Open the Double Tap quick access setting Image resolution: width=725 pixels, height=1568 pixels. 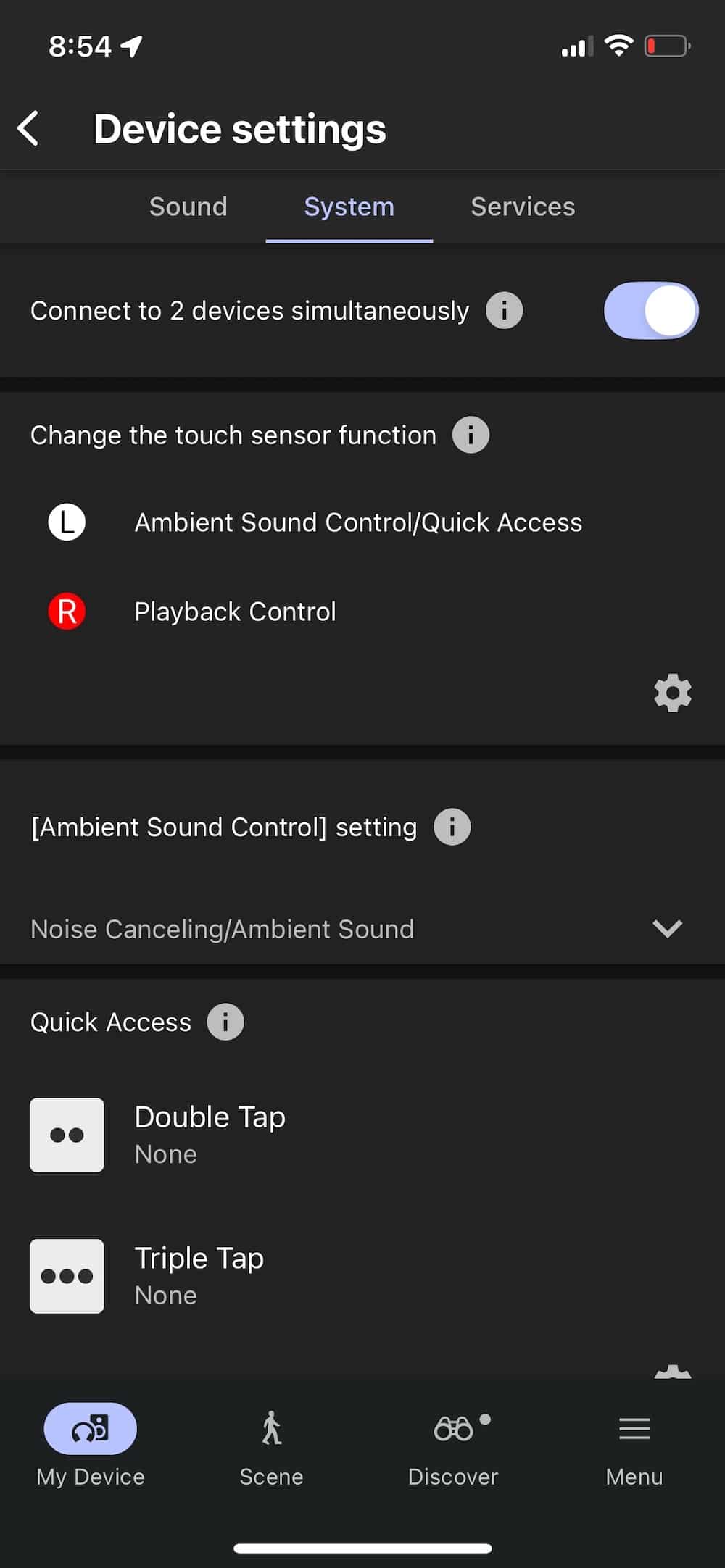click(x=362, y=1135)
